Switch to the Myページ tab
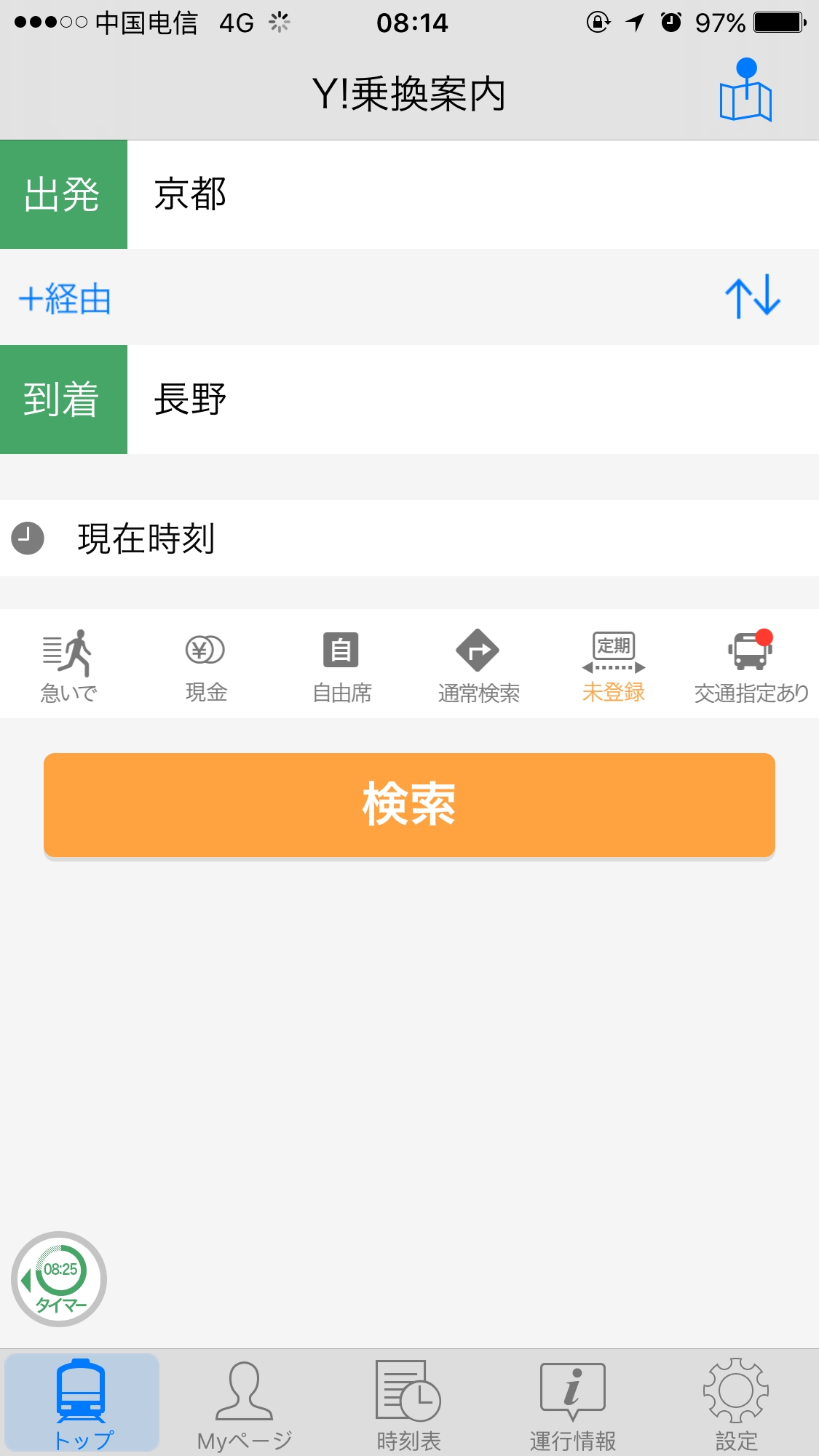Screen dimensions: 819x1456 (x=245, y=1403)
